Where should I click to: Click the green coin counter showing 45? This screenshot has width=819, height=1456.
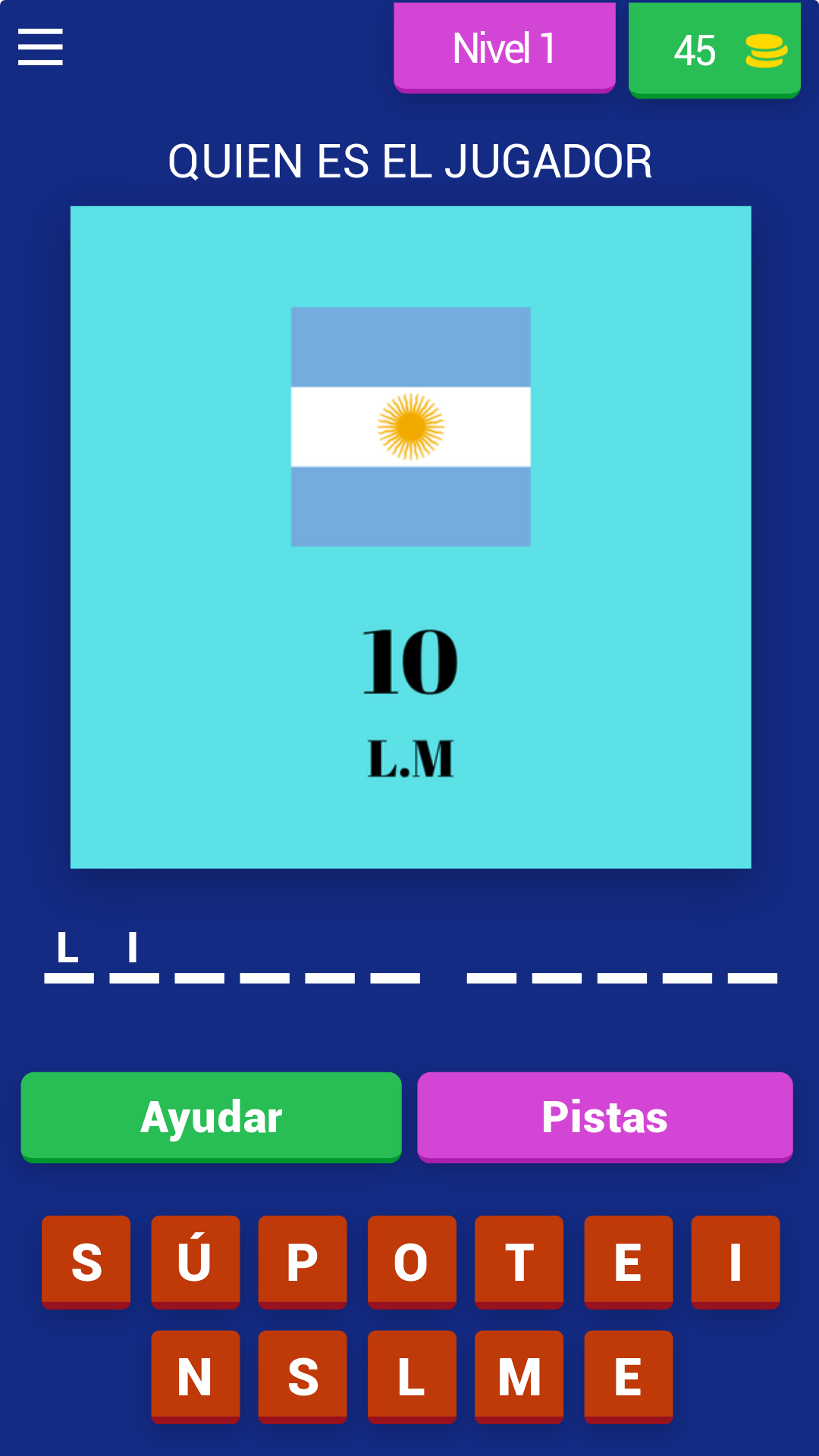[714, 48]
